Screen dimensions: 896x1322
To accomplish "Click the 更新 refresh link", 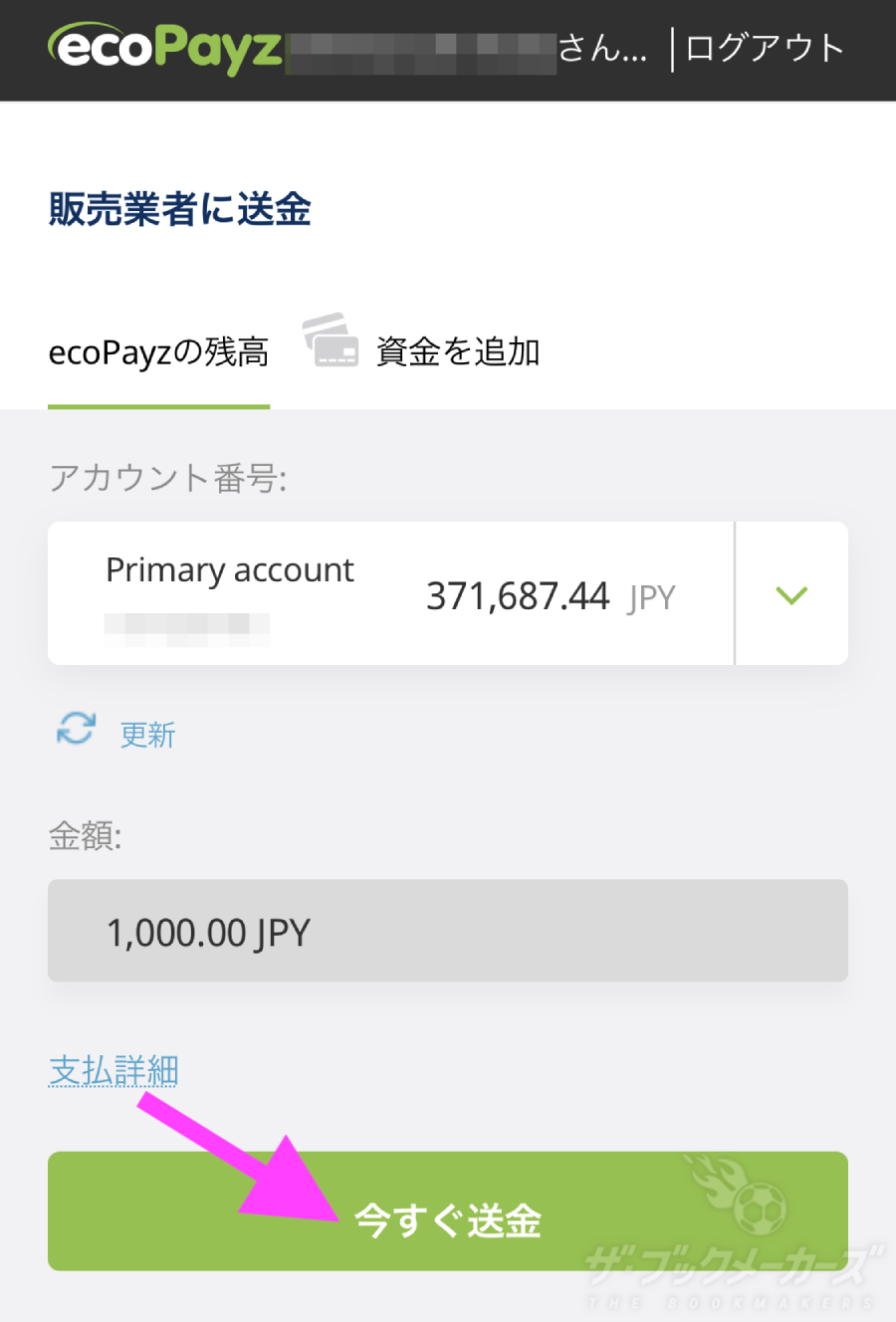I will point(147,735).
